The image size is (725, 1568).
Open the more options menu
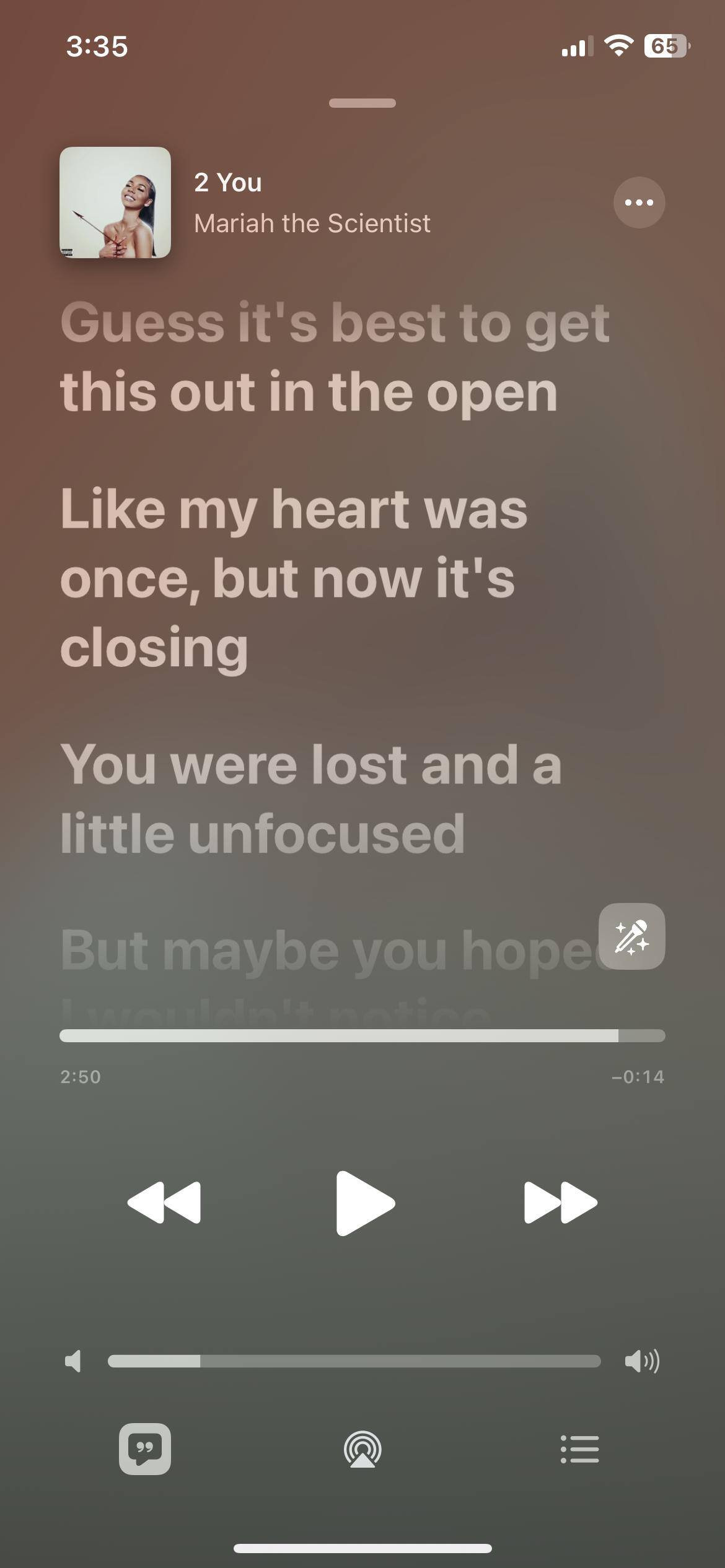[x=639, y=203]
